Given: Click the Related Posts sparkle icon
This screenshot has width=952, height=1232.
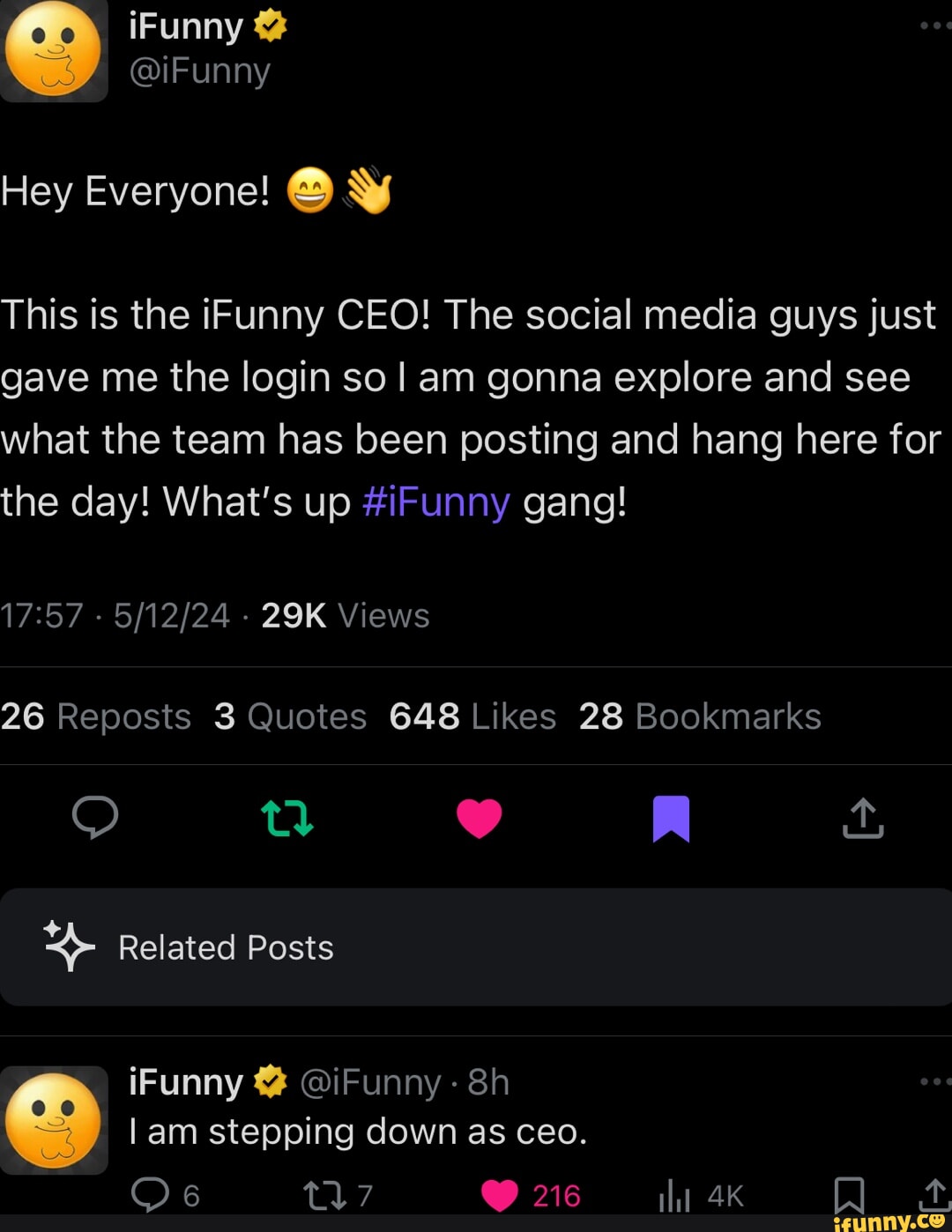Looking at the screenshot, I should coord(67,945).
